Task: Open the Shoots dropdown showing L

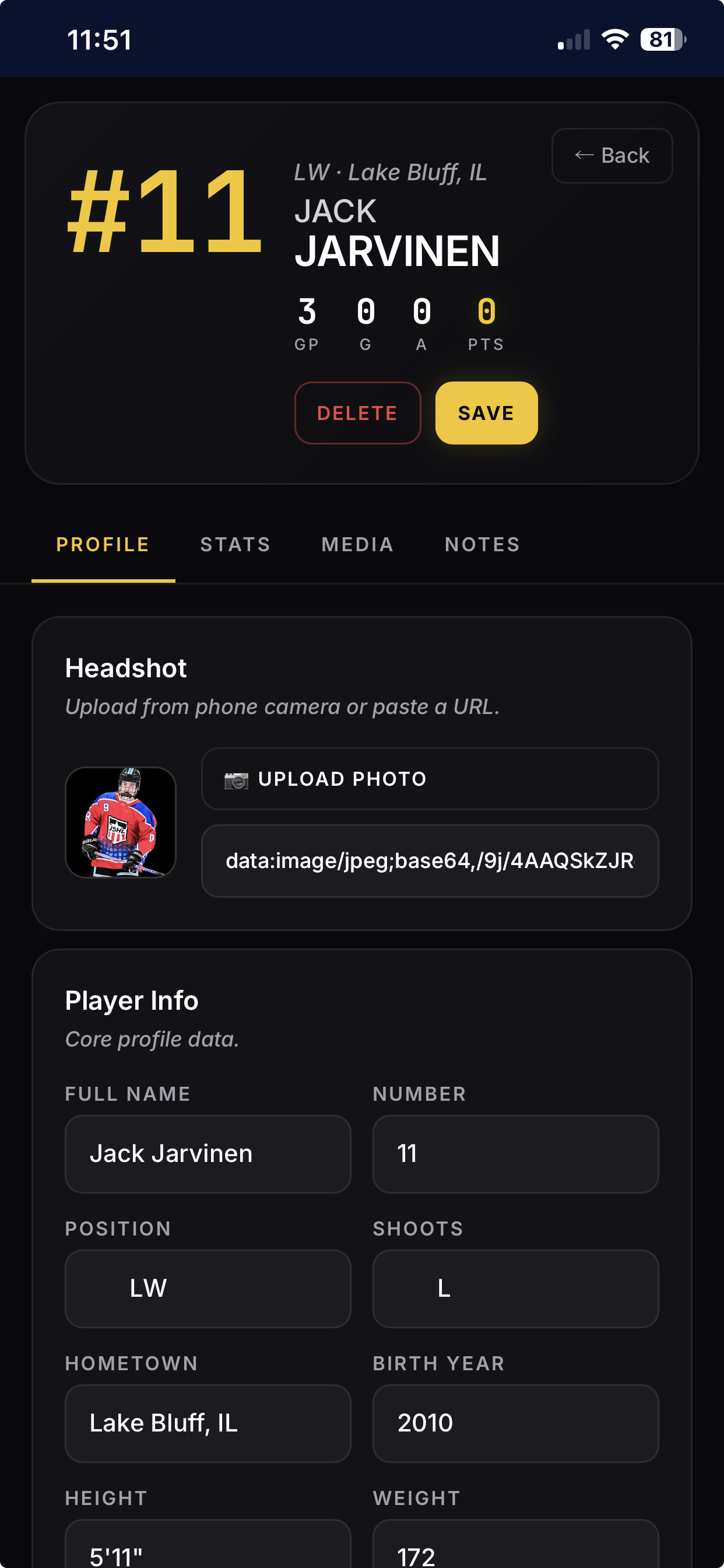Action: [515, 1289]
